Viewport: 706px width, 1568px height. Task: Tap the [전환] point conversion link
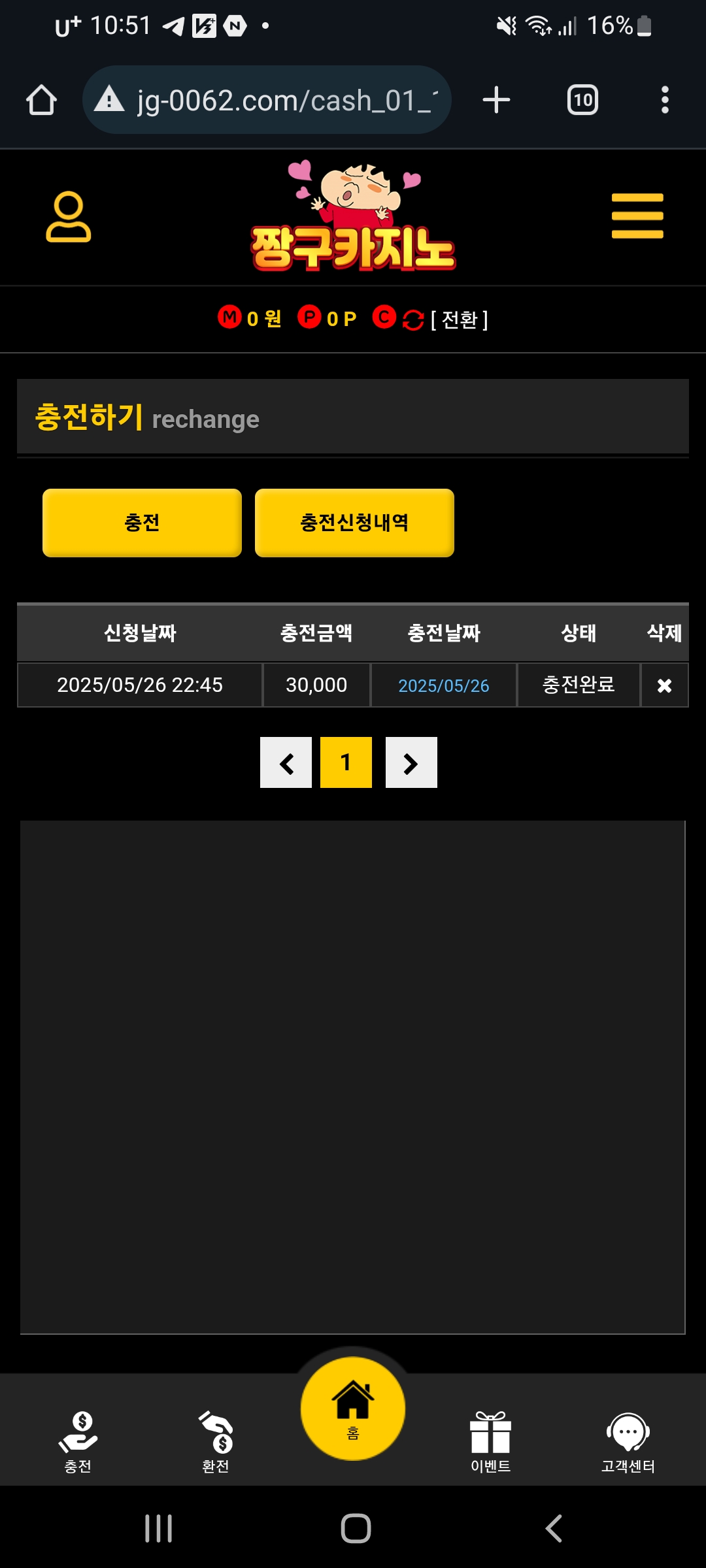[x=460, y=319]
